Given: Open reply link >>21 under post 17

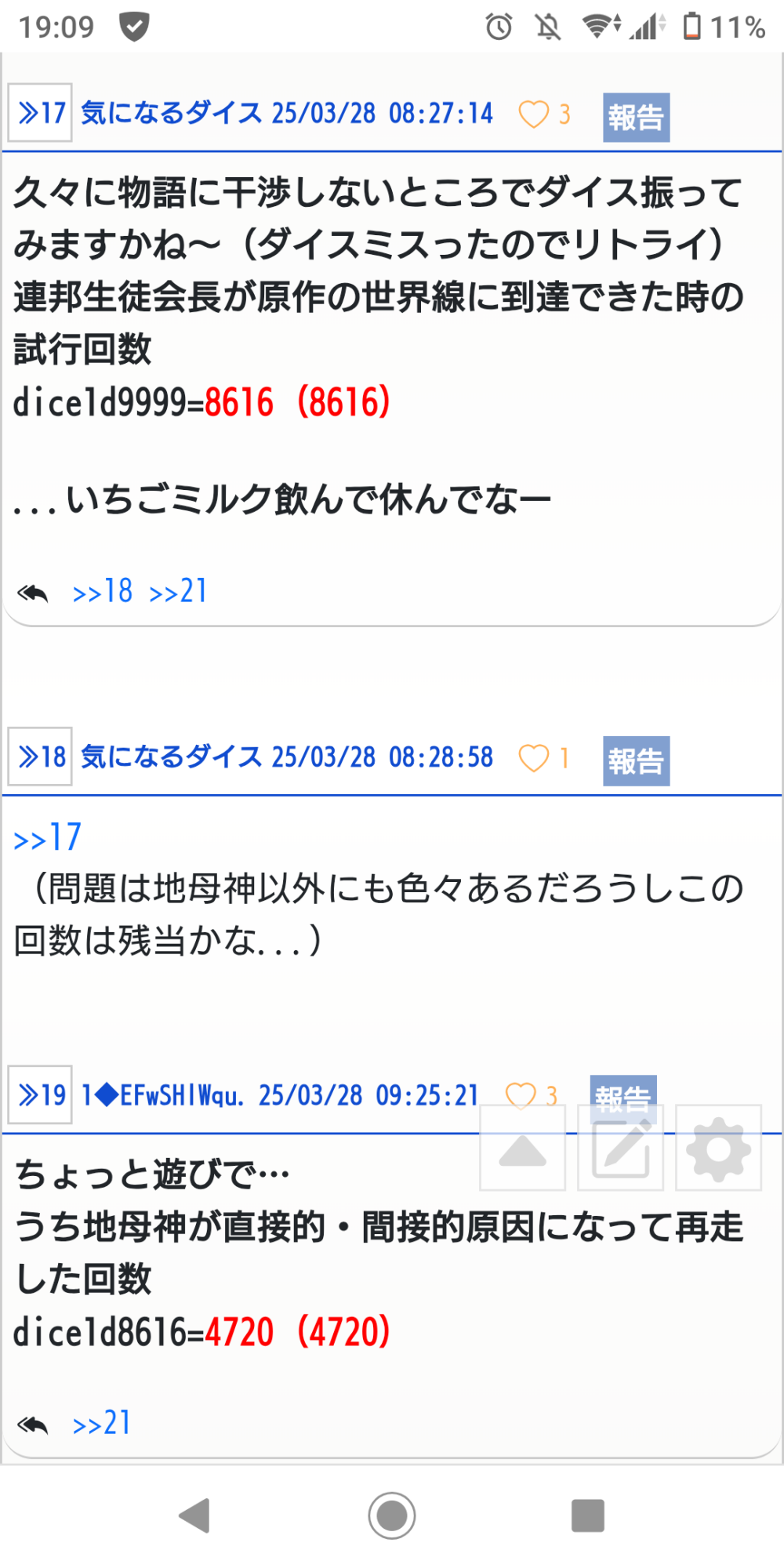Looking at the screenshot, I should tap(179, 591).
